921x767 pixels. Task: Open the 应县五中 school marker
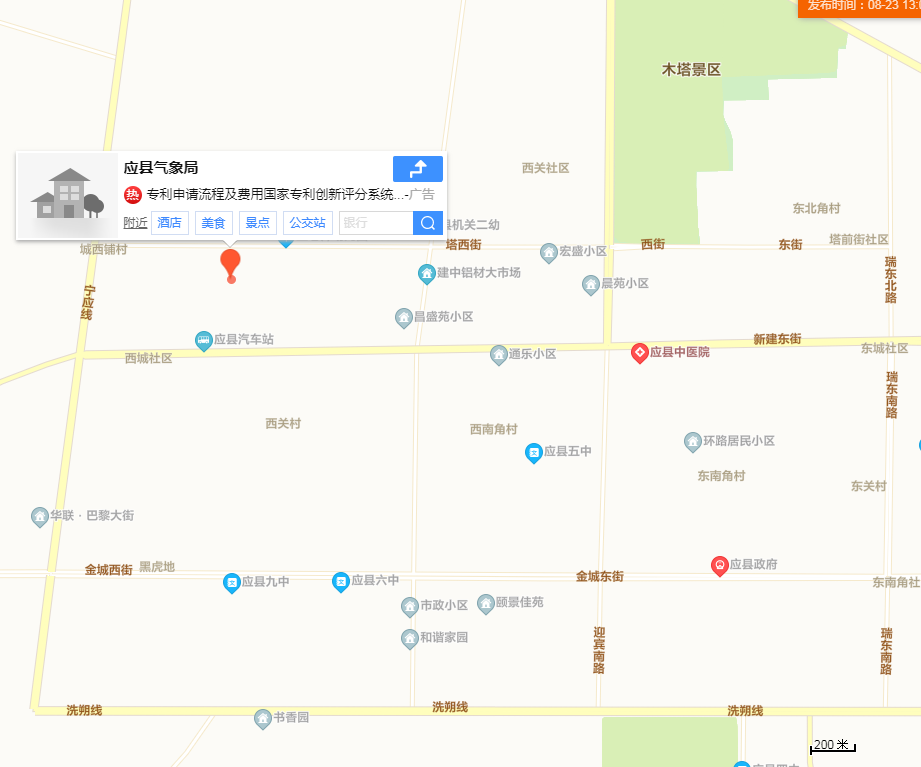click(x=534, y=452)
